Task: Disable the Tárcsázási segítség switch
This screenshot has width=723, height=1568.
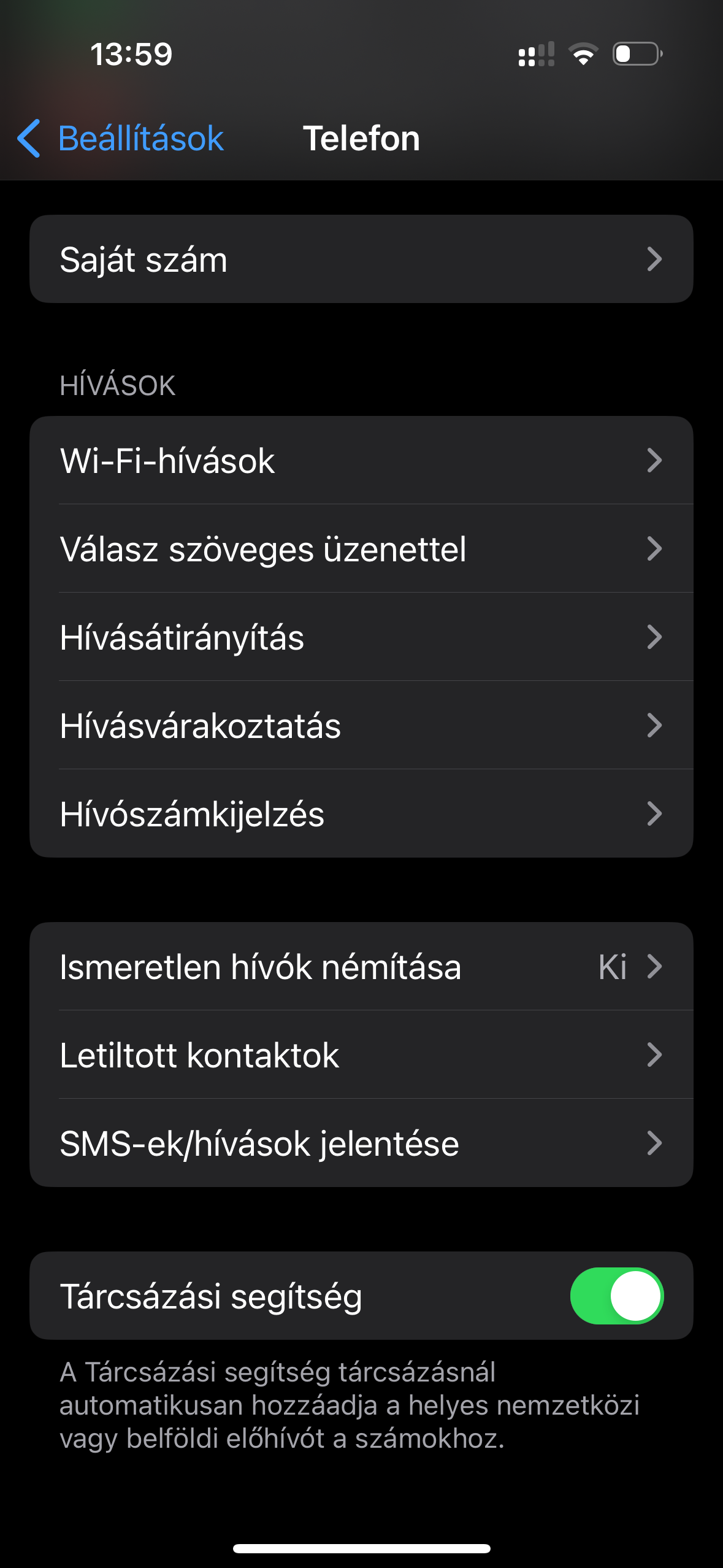Action: 617,1296
